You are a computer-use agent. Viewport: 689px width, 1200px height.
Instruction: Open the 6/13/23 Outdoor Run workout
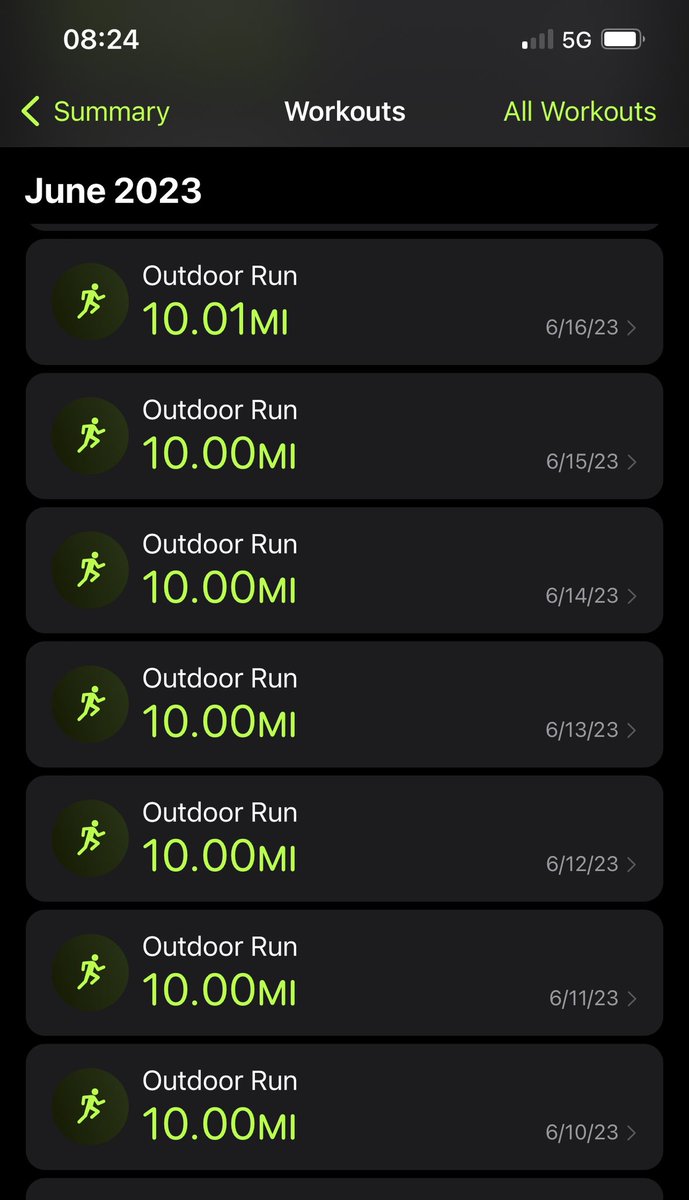coord(344,704)
